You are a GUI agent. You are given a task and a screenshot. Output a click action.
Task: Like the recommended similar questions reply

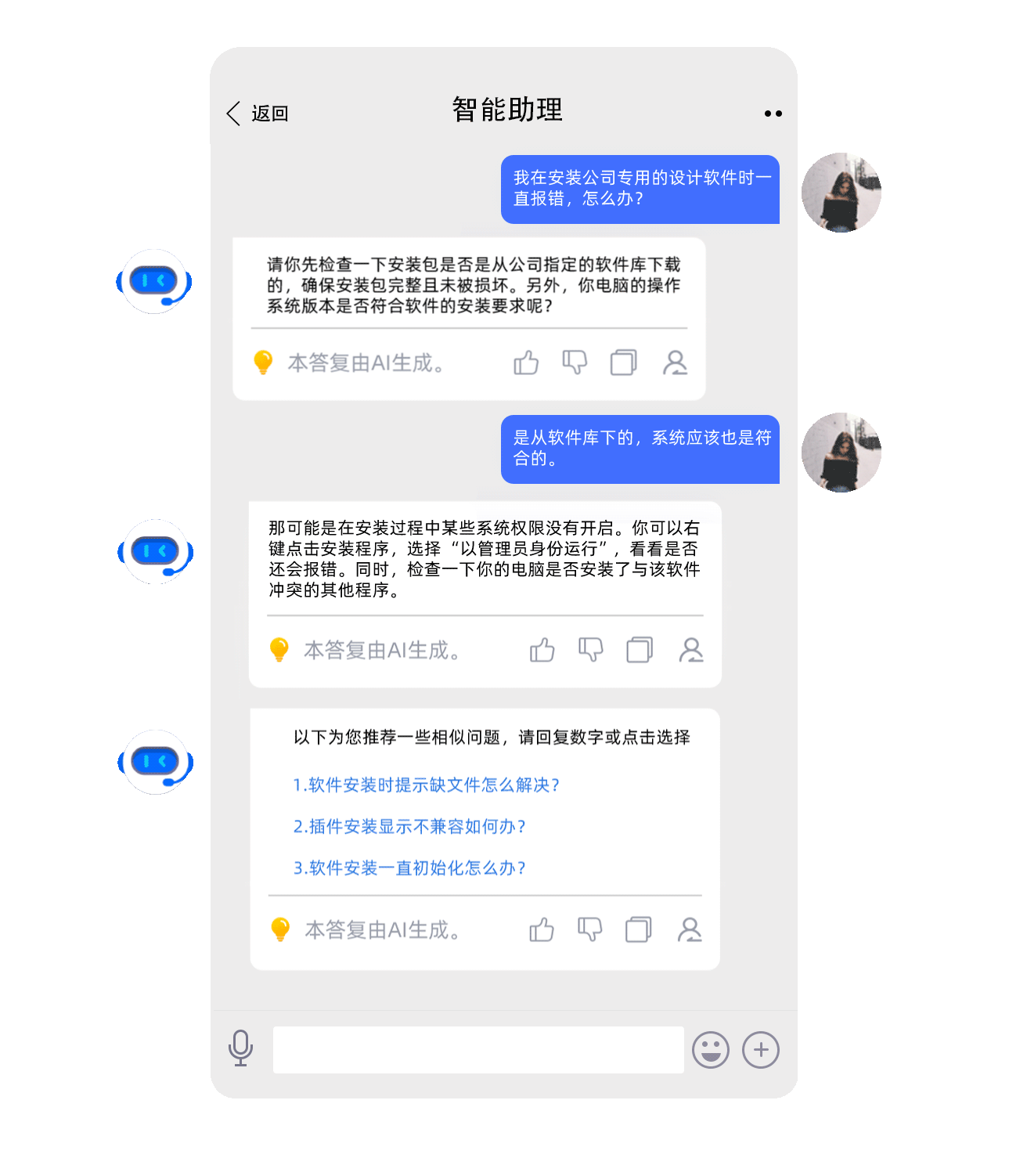(541, 930)
